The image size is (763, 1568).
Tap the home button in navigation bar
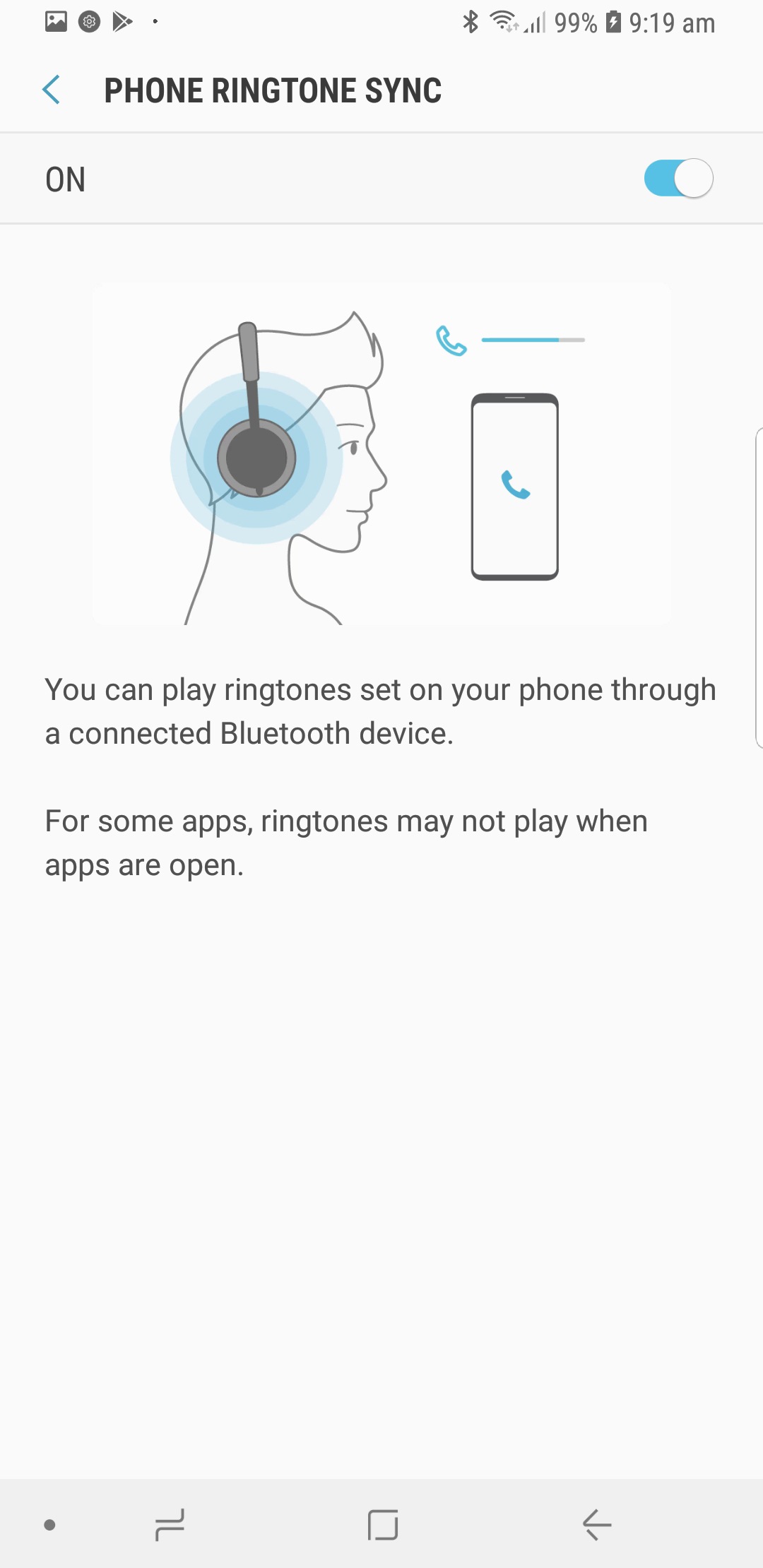[x=383, y=1524]
